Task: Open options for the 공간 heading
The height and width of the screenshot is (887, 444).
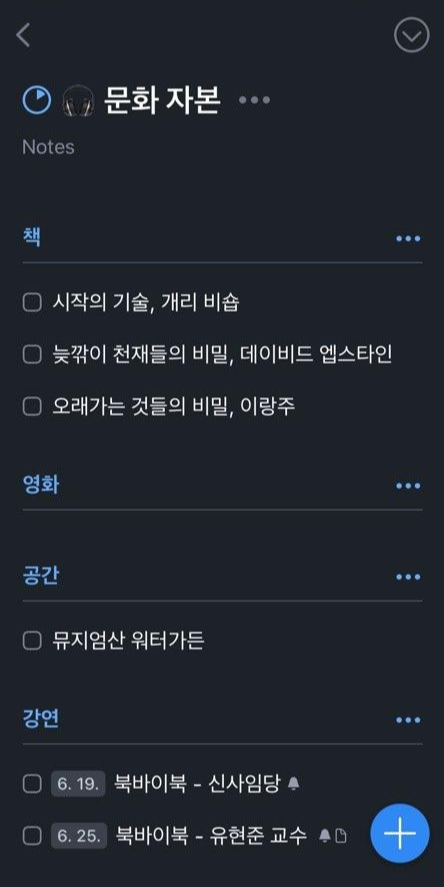Action: coord(408,577)
